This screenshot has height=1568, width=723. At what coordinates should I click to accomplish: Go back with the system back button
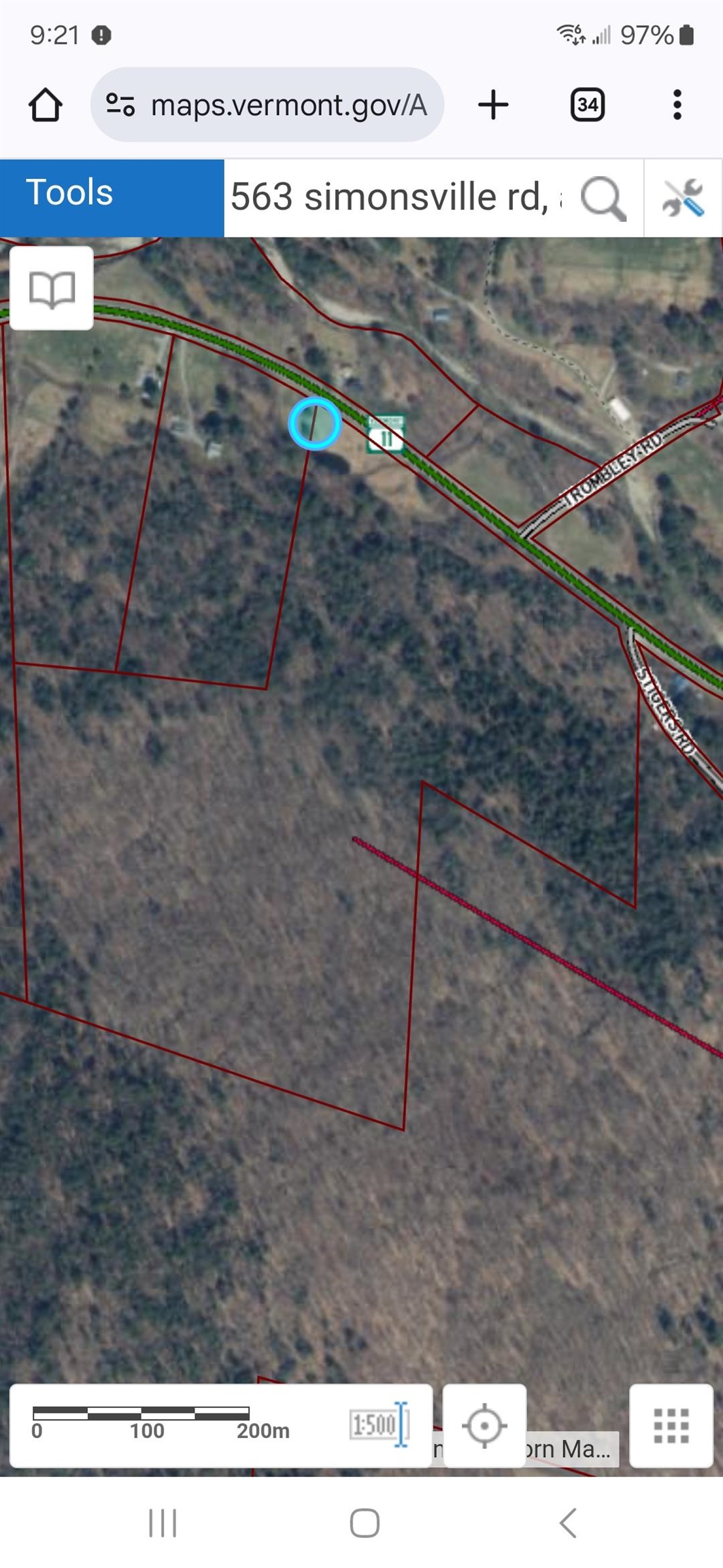point(568,1522)
